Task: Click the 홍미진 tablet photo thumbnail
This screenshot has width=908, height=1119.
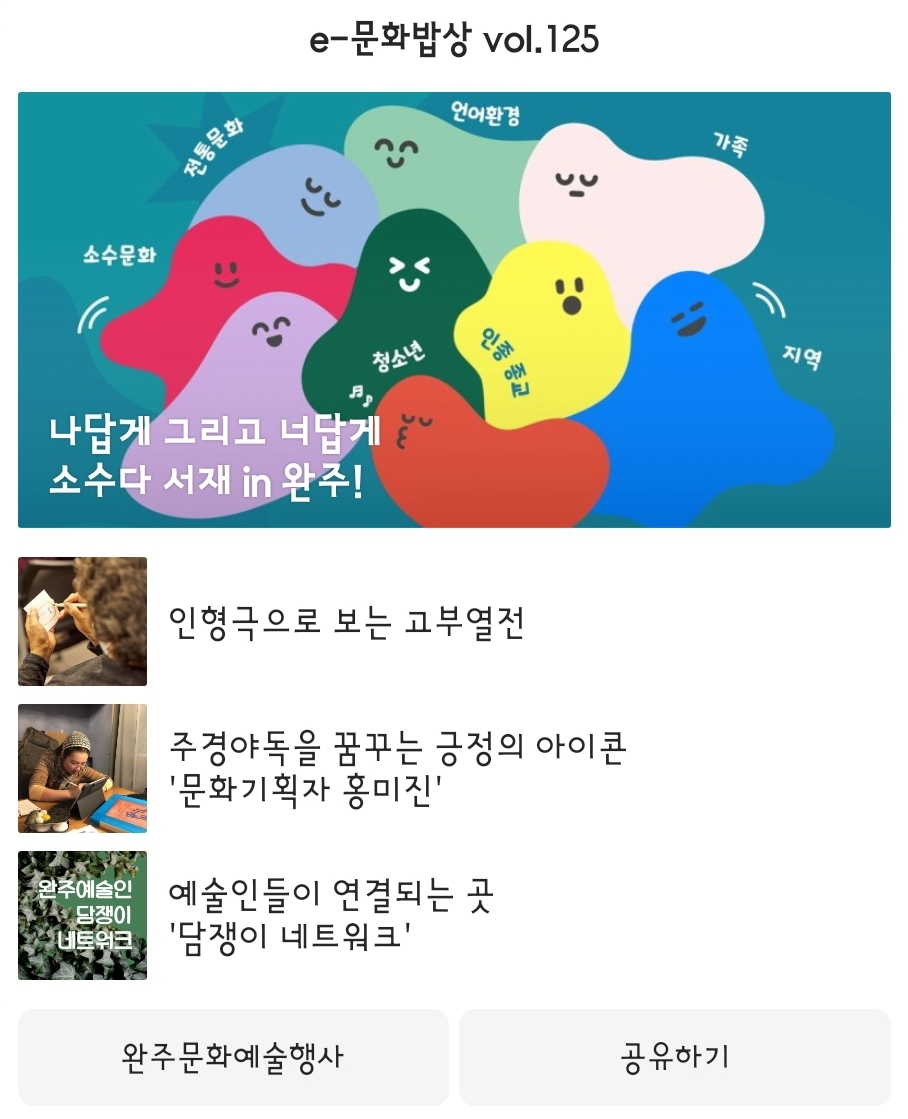Action: click(82, 768)
